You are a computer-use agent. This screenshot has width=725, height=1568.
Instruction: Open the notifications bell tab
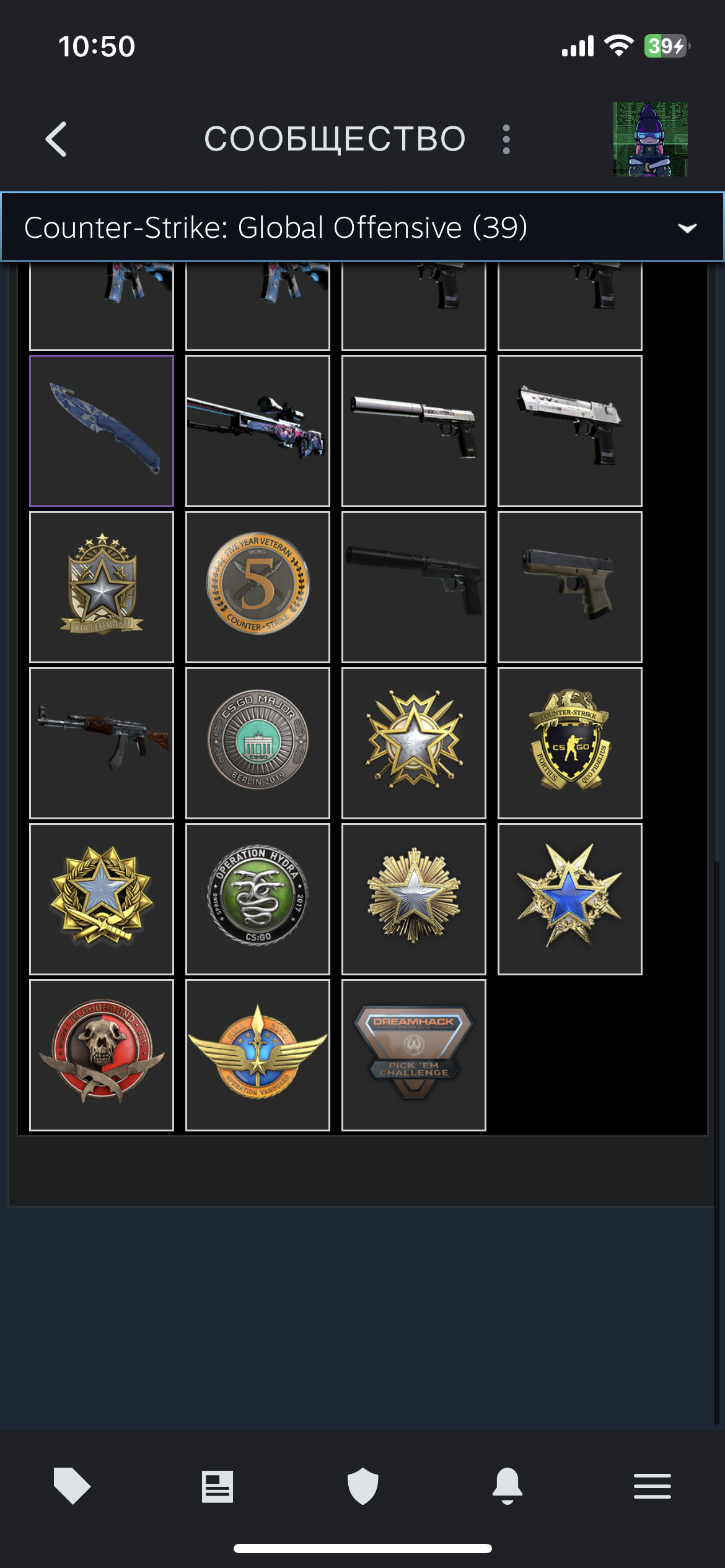click(x=507, y=1486)
